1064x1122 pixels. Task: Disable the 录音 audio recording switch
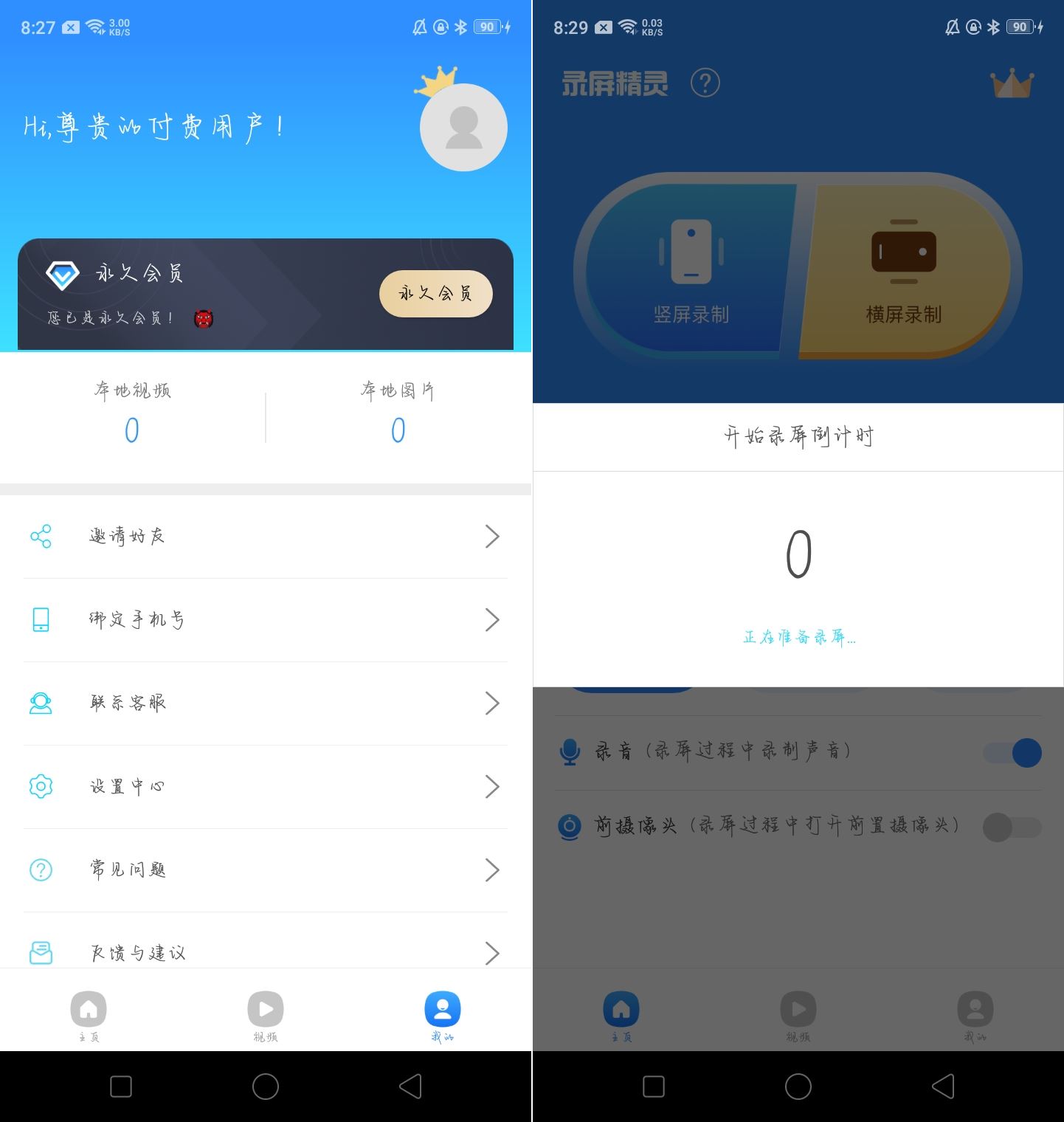point(1012,753)
